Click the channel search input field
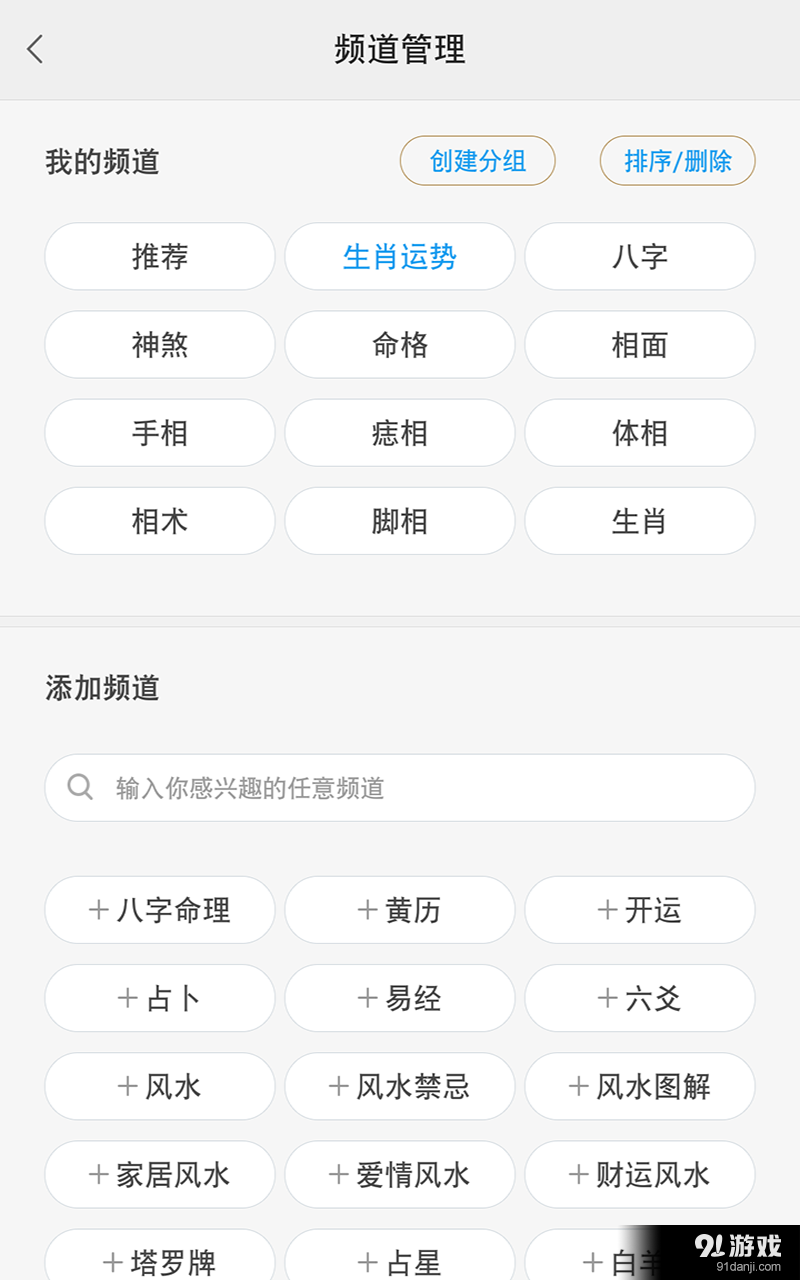Viewport: 800px width, 1280px height. 400,787
